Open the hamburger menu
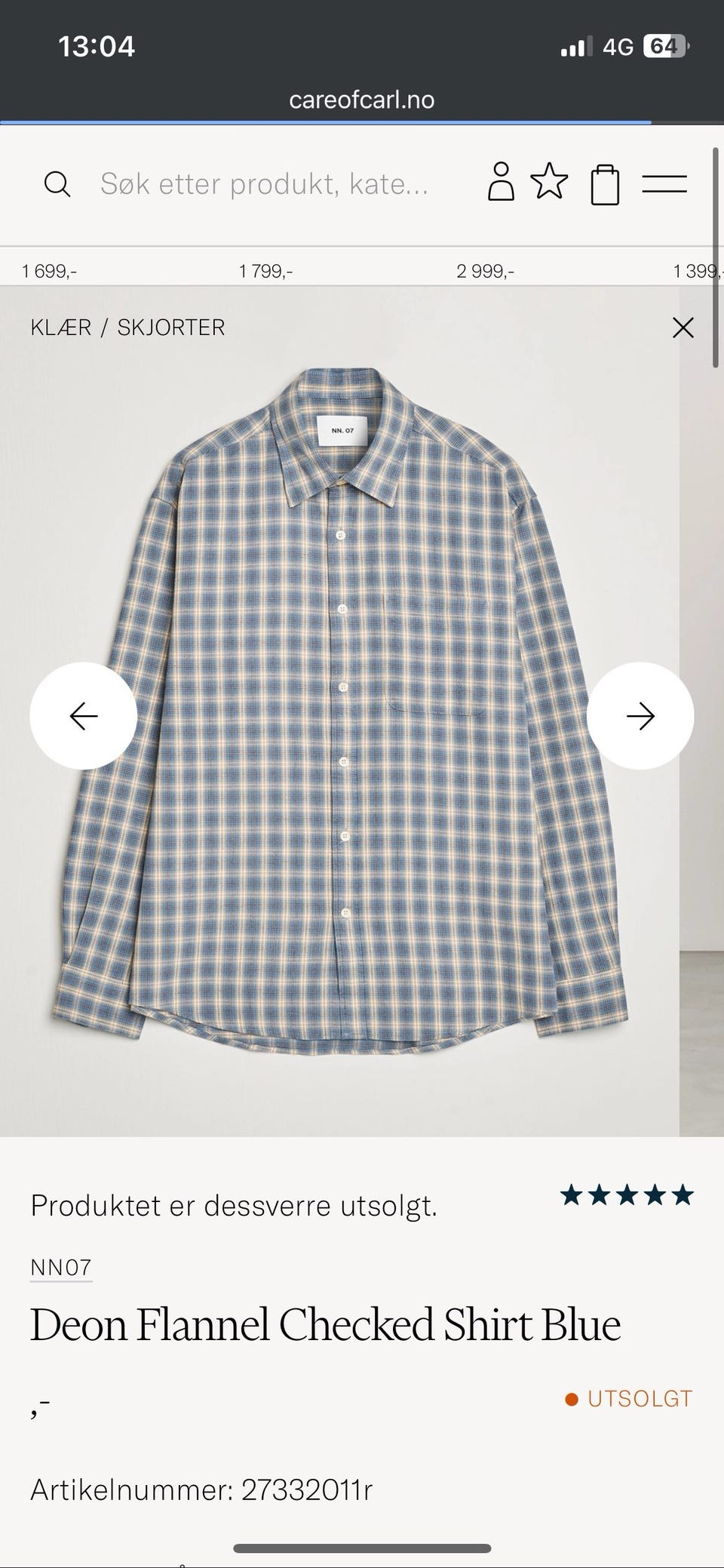 pyautogui.click(x=664, y=184)
